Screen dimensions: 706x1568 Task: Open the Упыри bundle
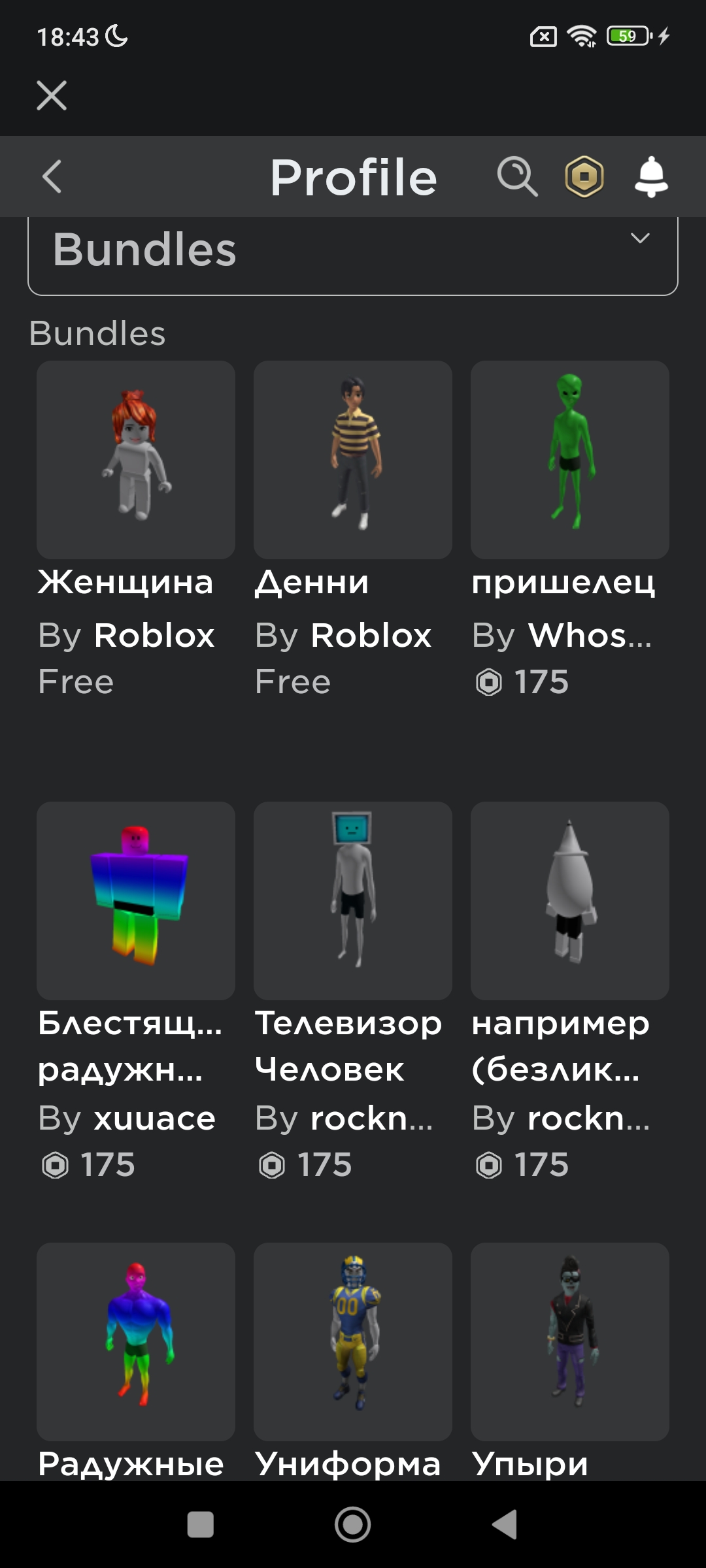(570, 1342)
